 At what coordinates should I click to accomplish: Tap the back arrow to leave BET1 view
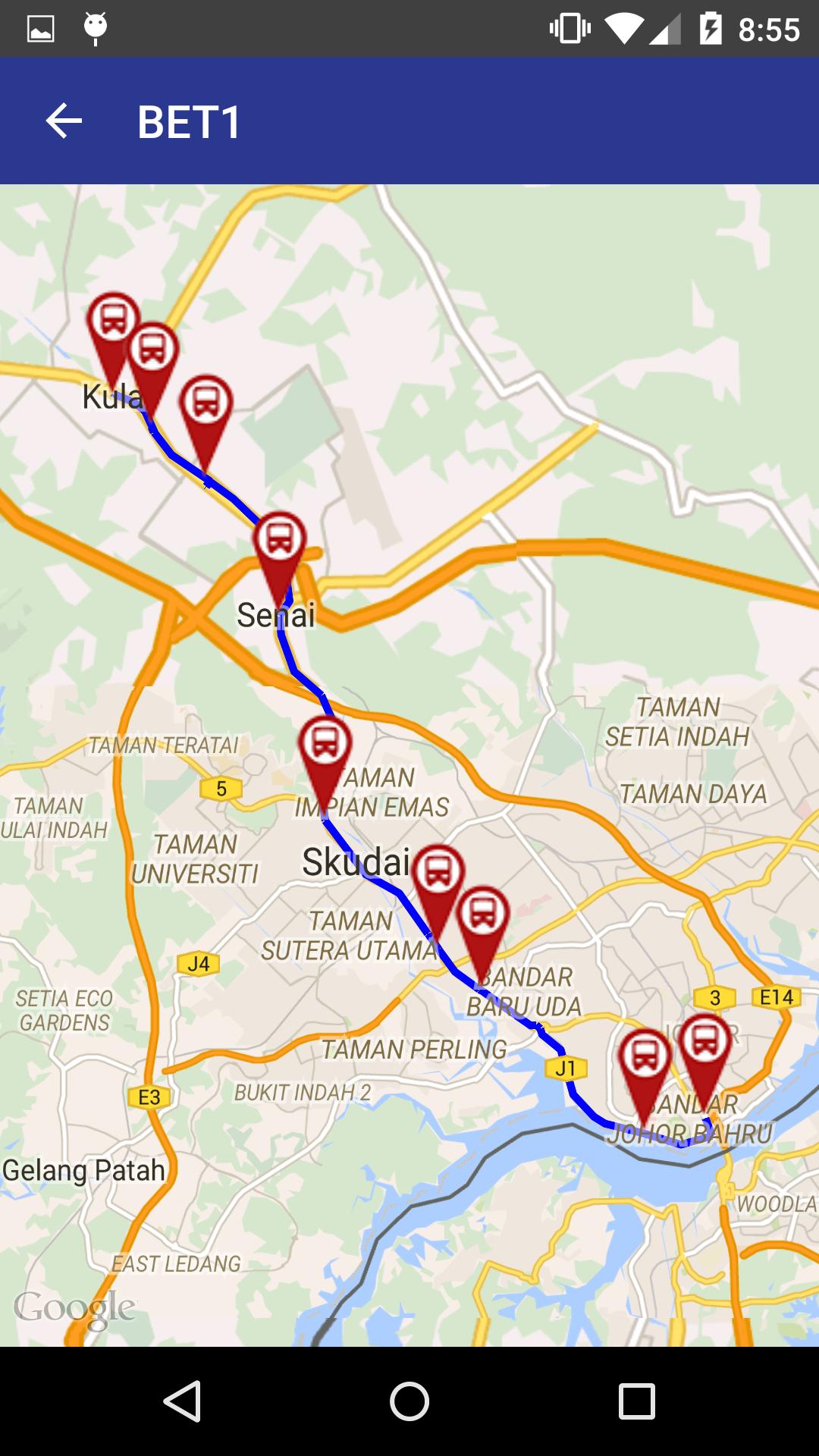tap(64, 120)
